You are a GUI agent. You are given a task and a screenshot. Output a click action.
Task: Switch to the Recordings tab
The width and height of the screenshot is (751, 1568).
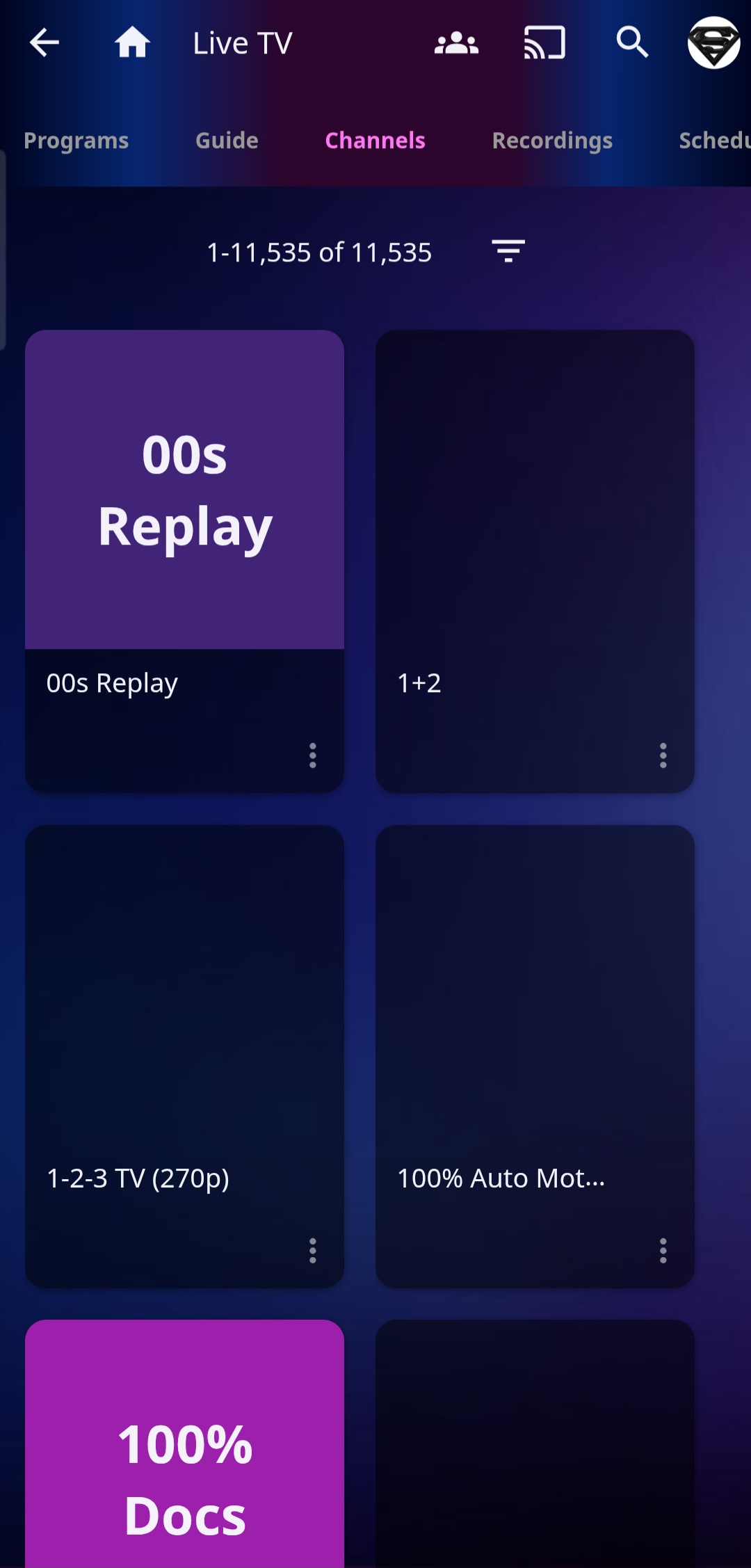pyautogui.click(x=552, y=141)
